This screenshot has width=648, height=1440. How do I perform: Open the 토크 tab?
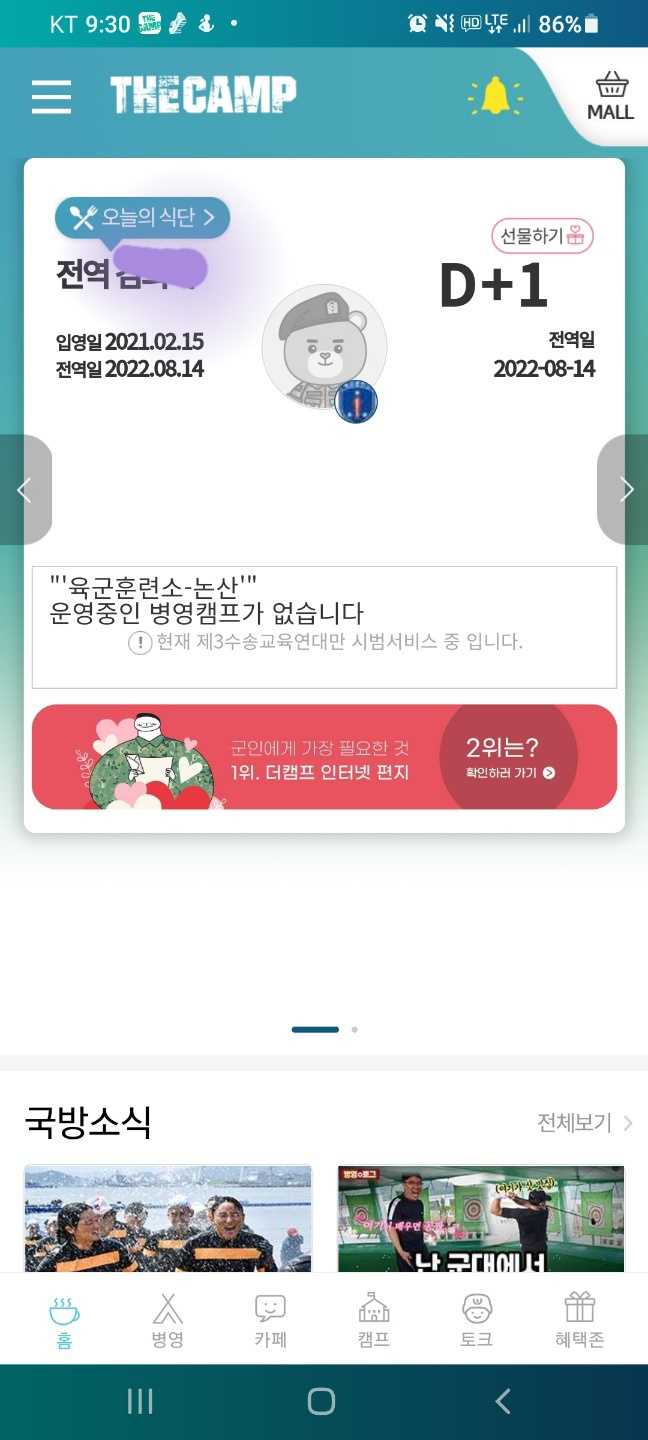476,1320
